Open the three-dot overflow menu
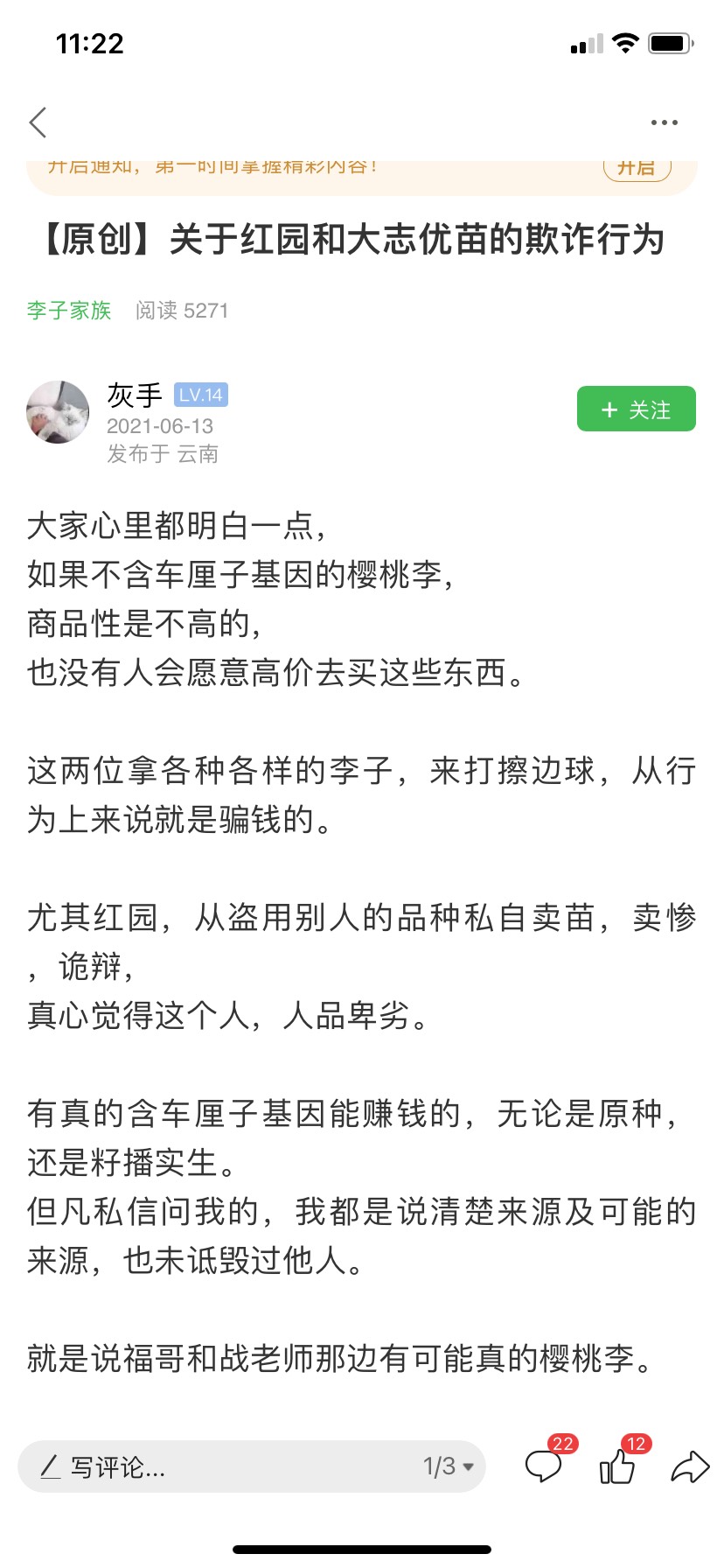The width and height of the screenshot is (724, 1568). [x=665, y=122]
